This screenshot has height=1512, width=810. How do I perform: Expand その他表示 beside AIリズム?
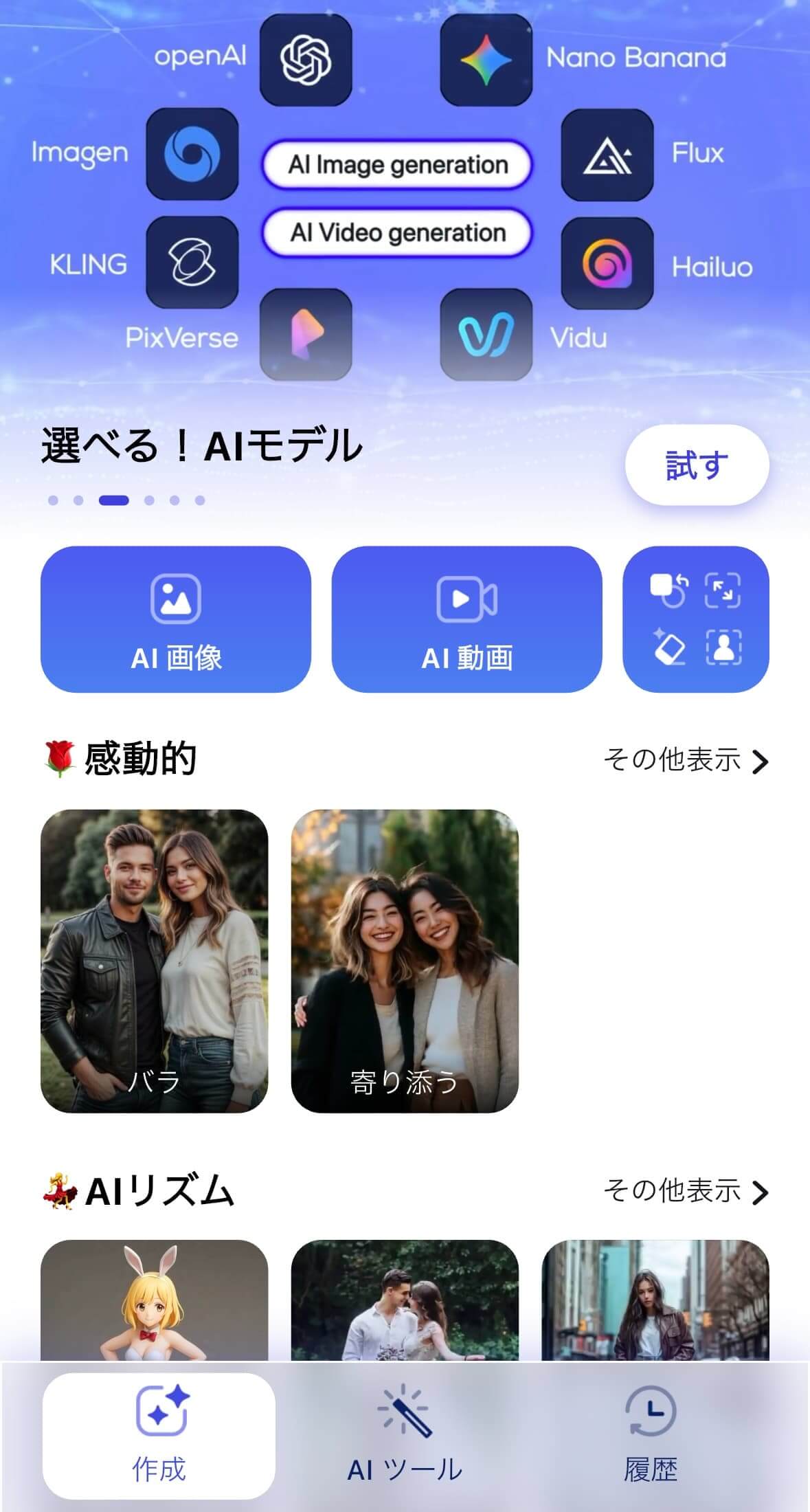(682, 1194)
